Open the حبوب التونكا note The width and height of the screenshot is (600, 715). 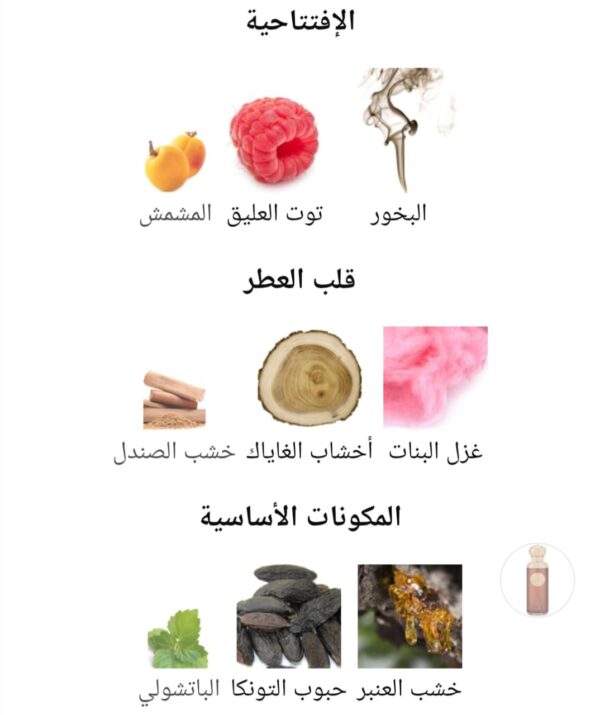point(288,615)
